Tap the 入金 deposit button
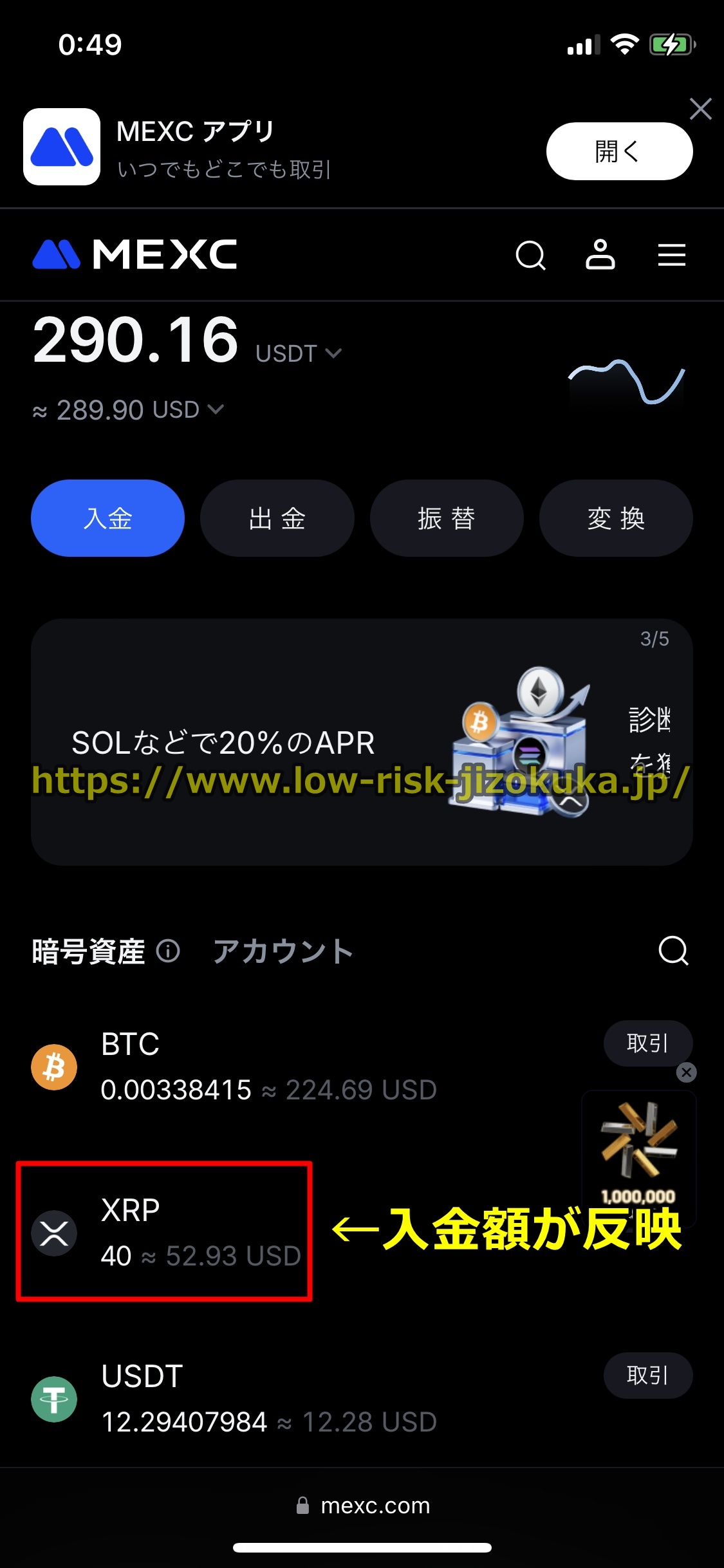Screen dimensions: 724x1568 coord(107,518)
